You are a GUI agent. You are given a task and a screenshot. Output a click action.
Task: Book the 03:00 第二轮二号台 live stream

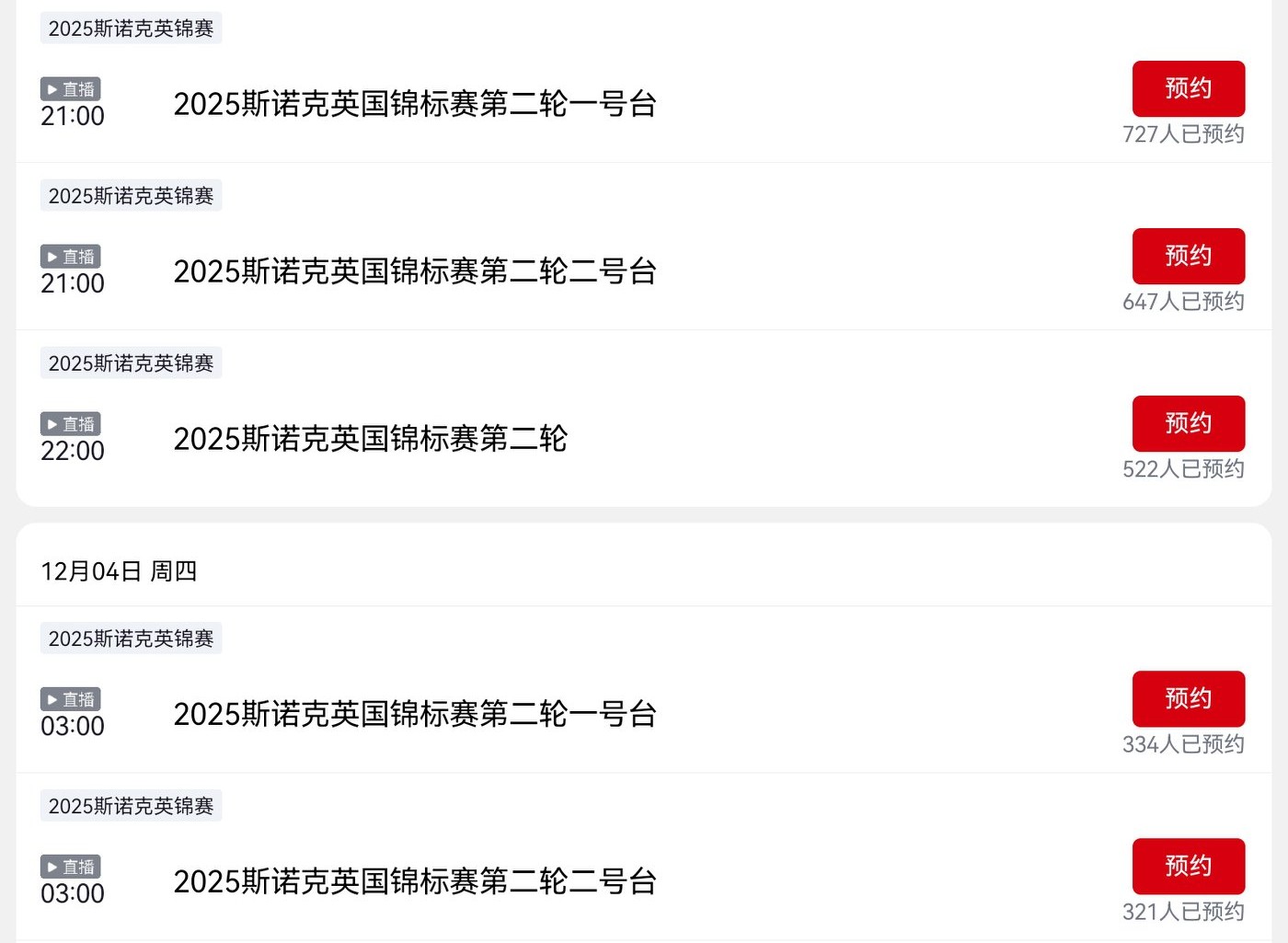(x=1188, y=866)
